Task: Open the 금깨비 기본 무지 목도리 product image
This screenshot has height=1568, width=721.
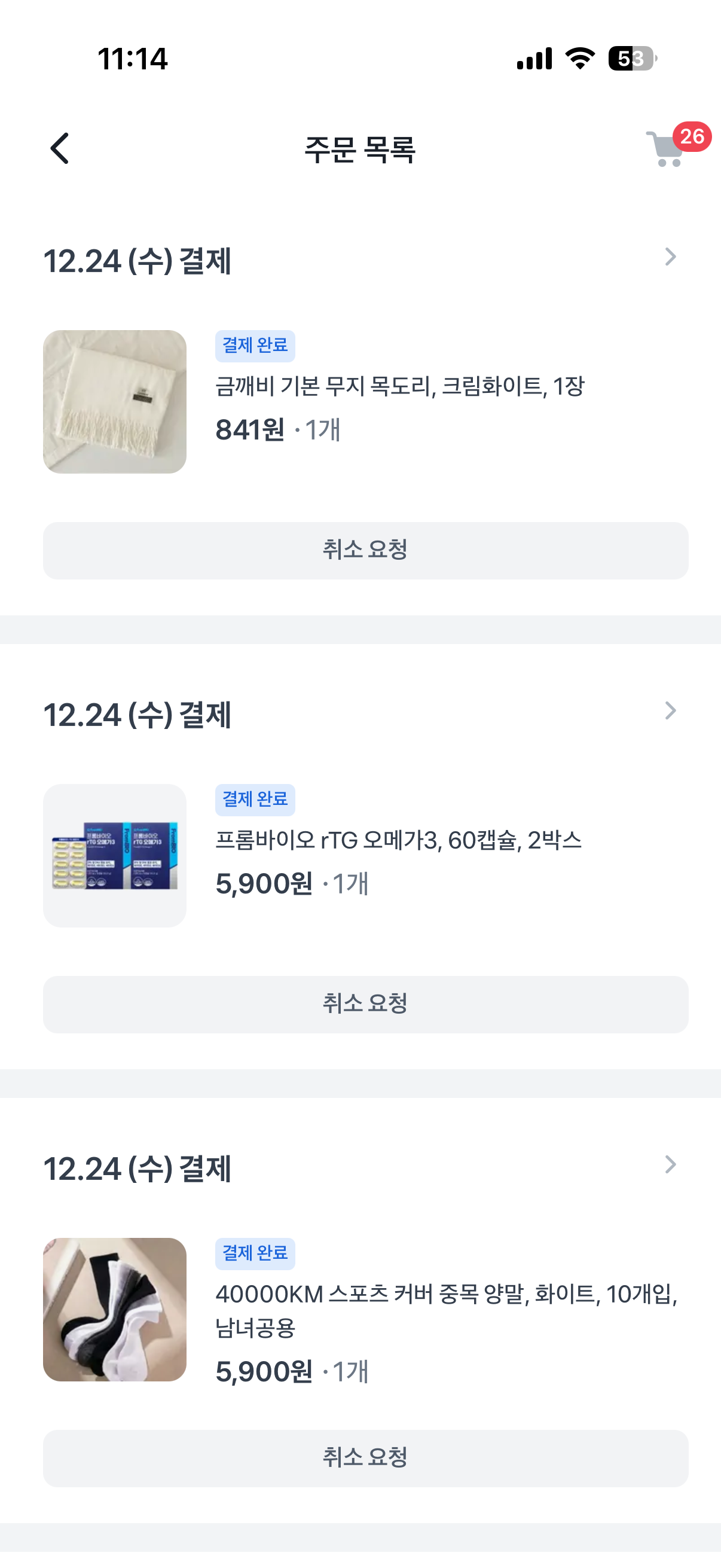Action: tap(115, 402)
